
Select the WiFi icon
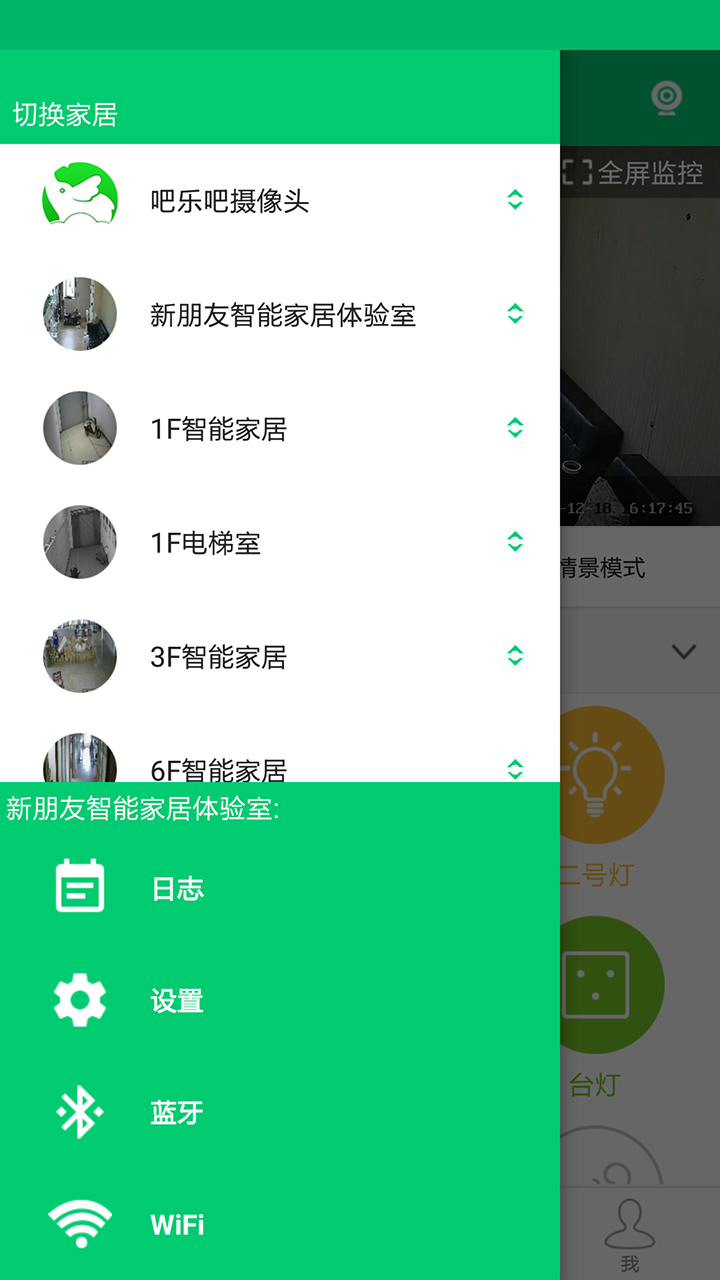(78, 1223)
